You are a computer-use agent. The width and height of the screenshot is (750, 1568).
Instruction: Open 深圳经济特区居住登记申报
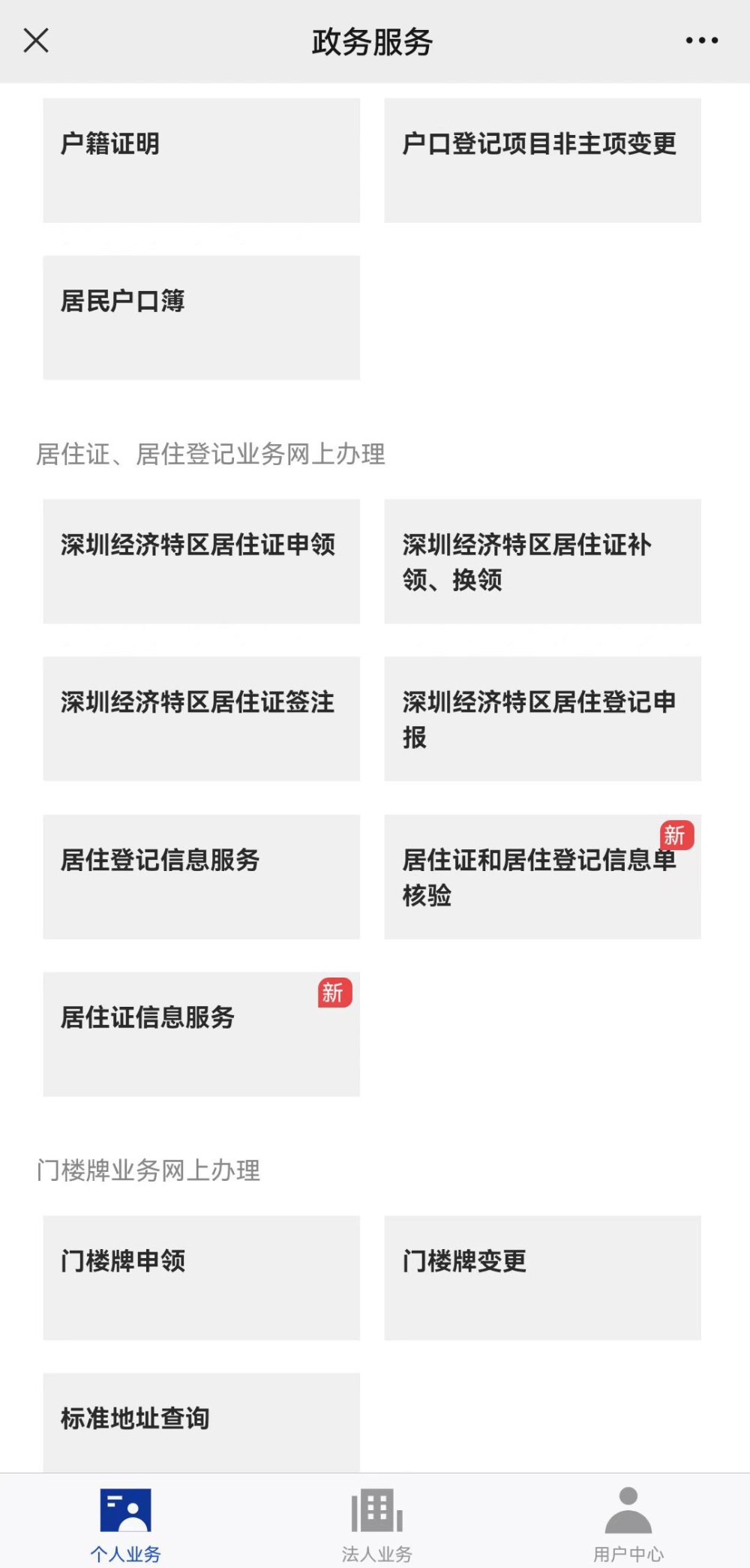click(x=542, y=719)
